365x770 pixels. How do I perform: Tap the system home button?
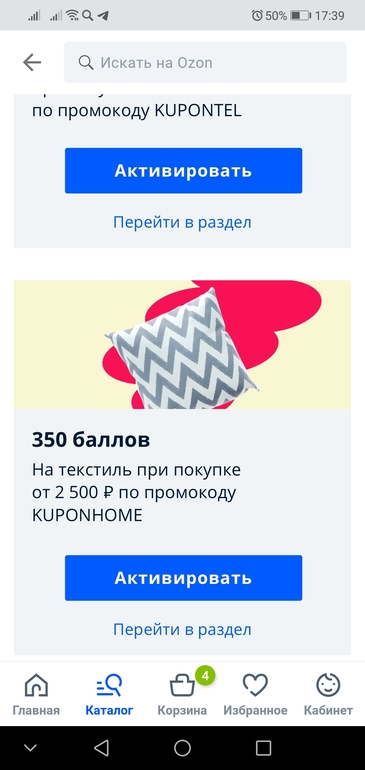[182, 748]
